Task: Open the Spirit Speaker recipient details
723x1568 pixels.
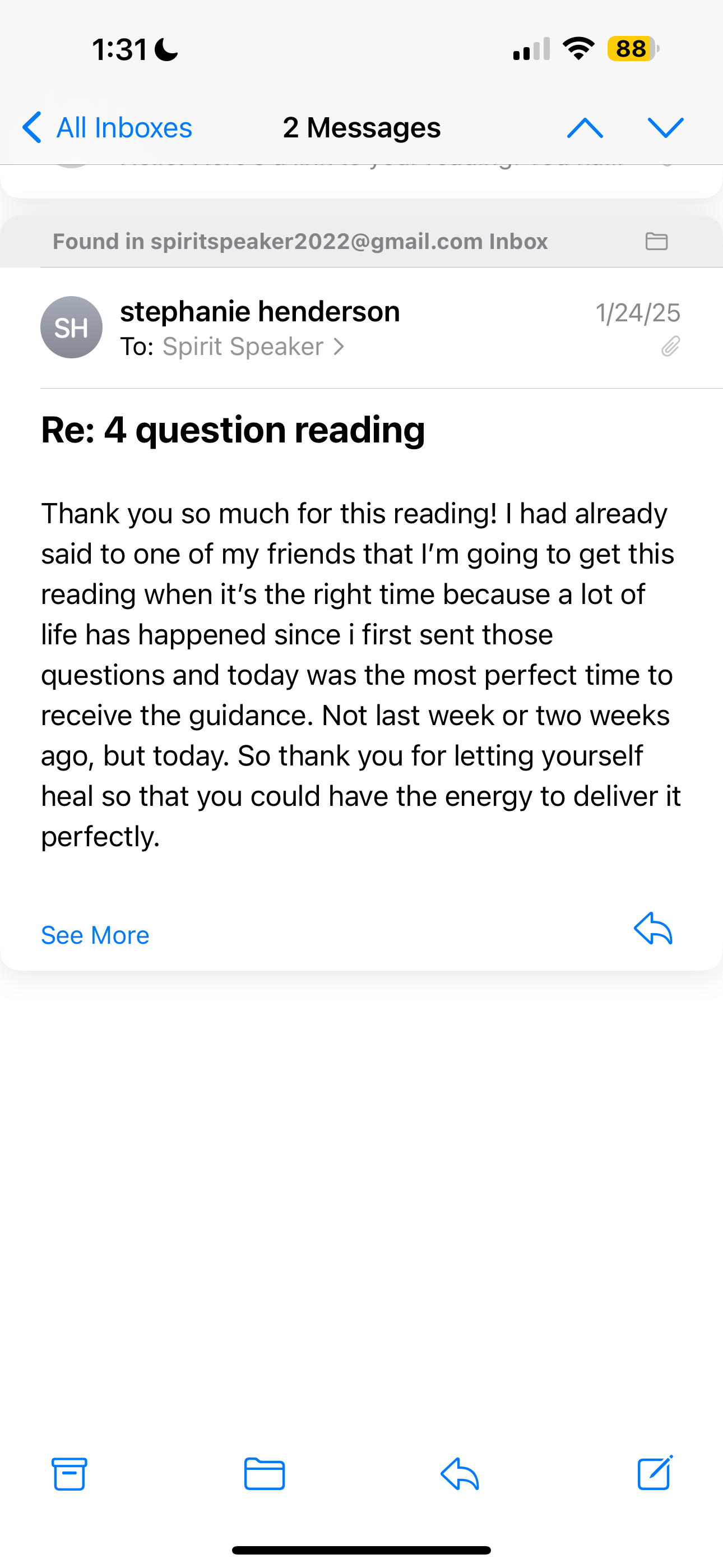Action: (254, 347)
